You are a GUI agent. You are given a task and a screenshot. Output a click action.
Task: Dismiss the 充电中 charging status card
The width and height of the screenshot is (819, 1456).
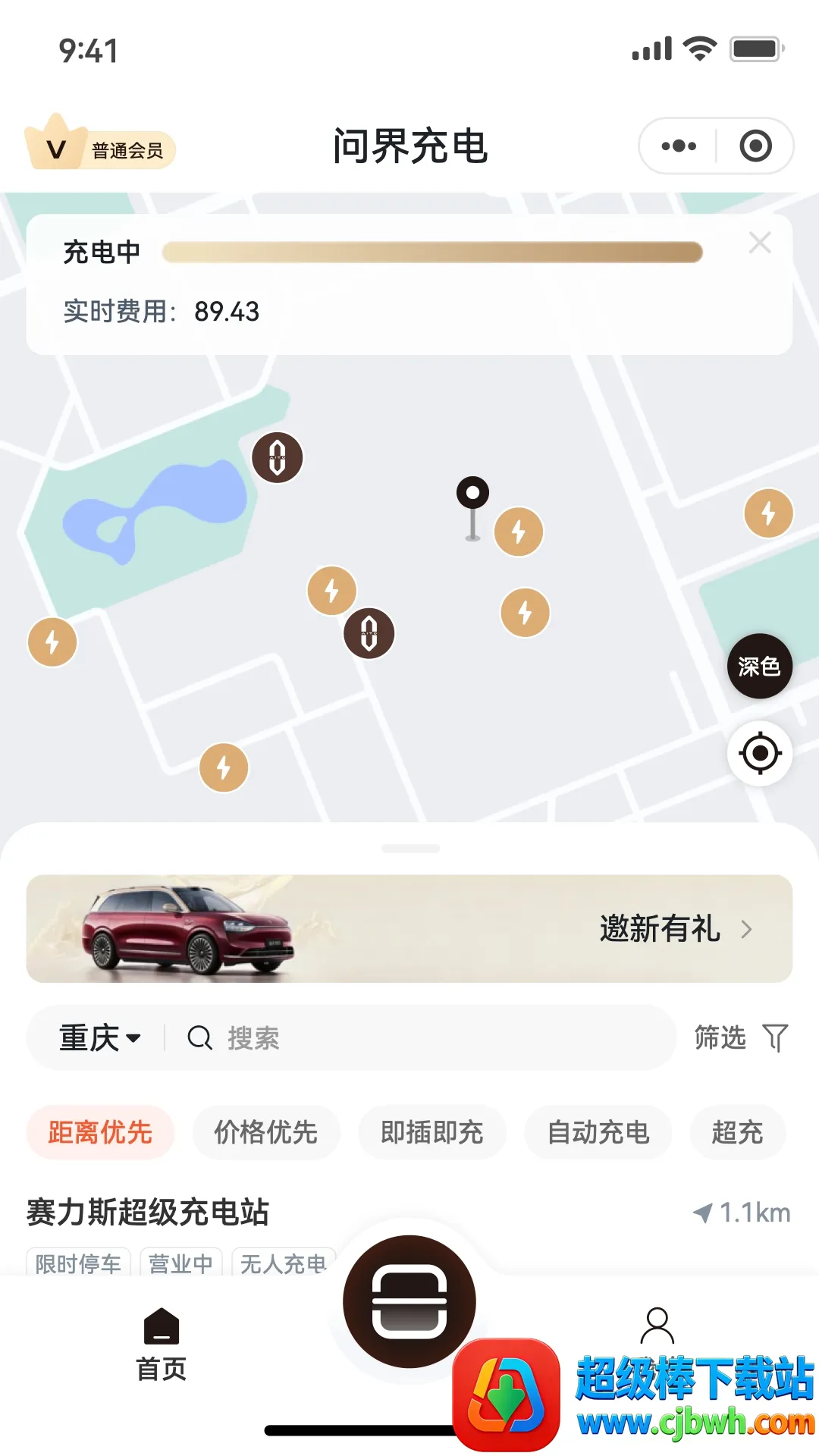[x=759, y=243]
